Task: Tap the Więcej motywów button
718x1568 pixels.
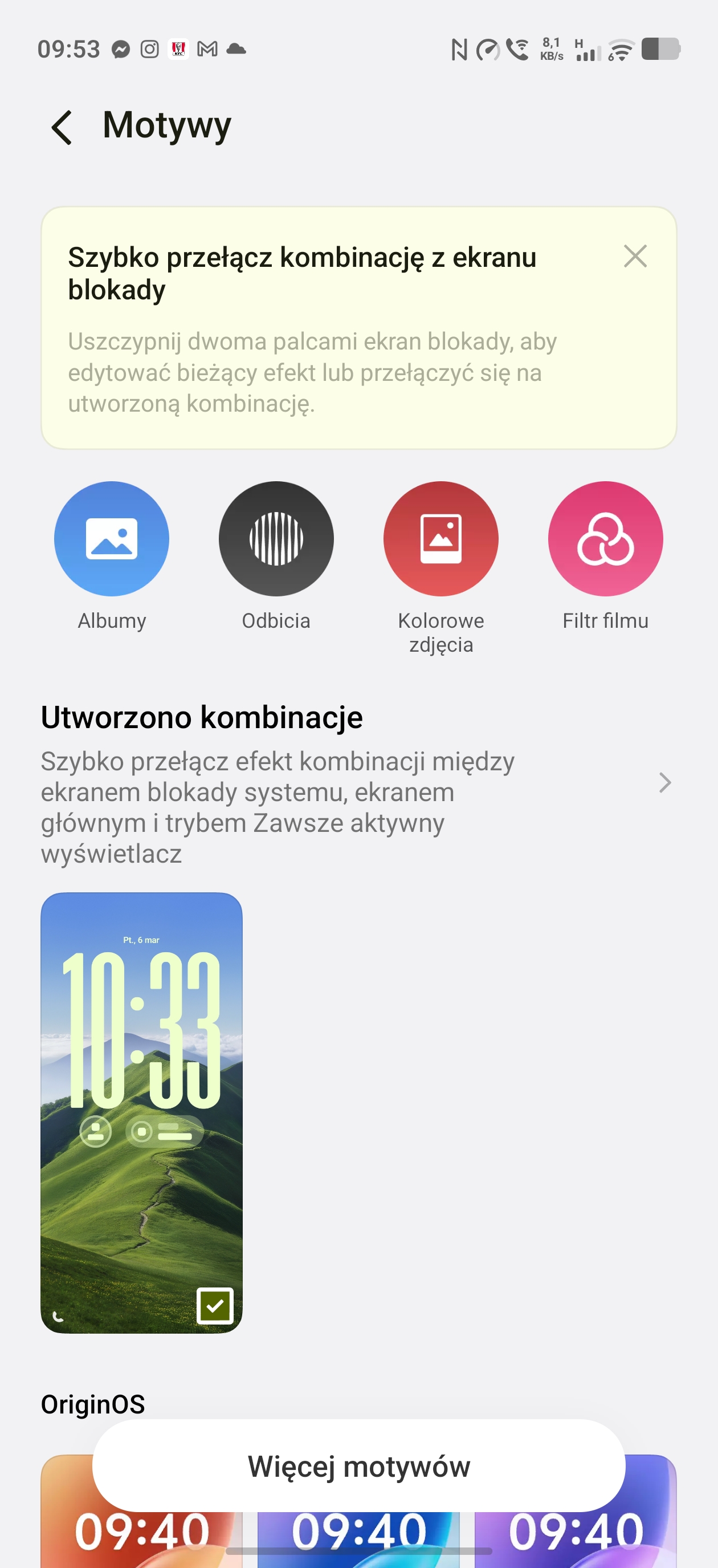Action: pos(358,1466)
